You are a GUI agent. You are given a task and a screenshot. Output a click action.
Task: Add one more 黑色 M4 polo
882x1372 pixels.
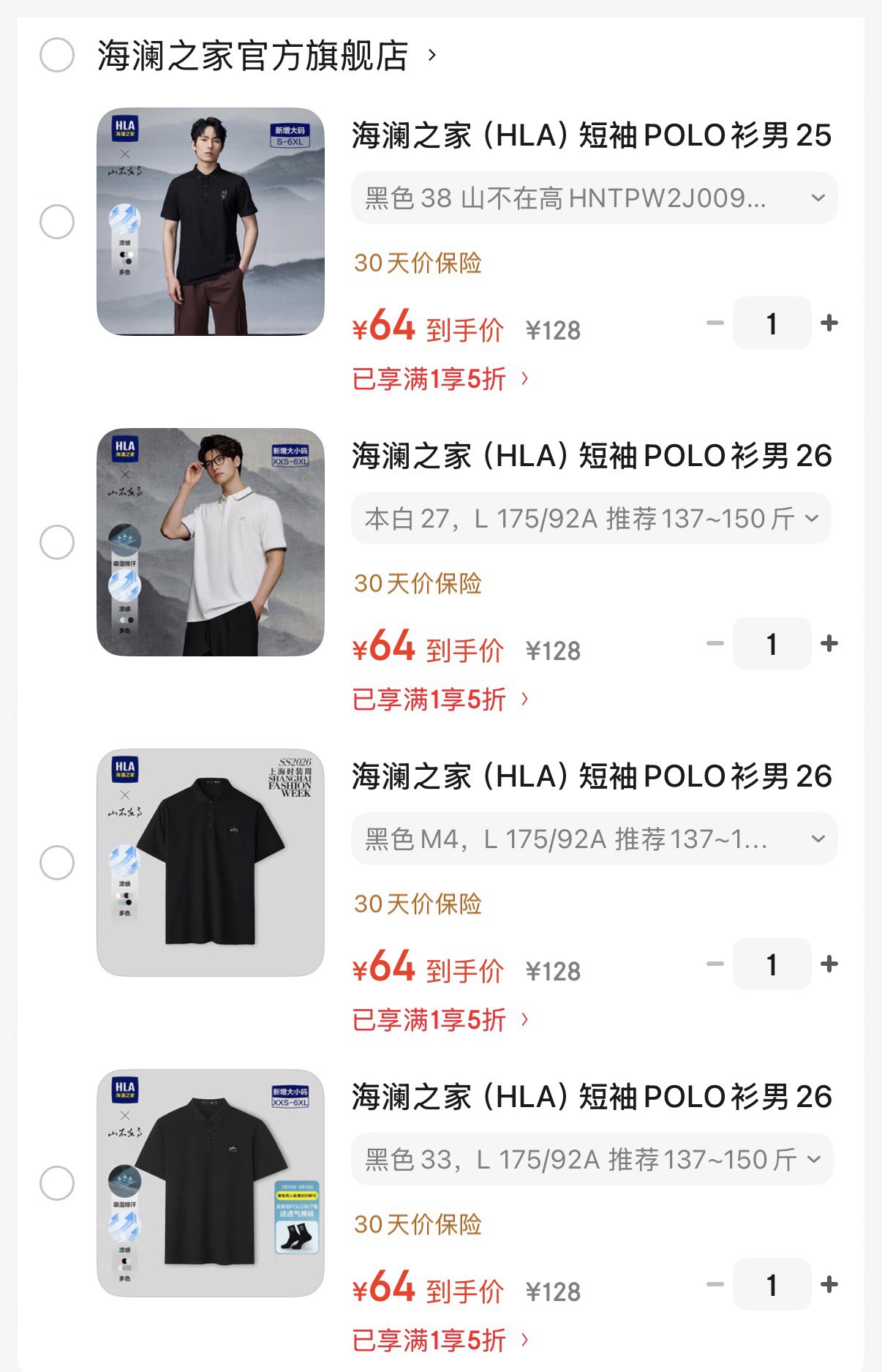pos(829,964)
